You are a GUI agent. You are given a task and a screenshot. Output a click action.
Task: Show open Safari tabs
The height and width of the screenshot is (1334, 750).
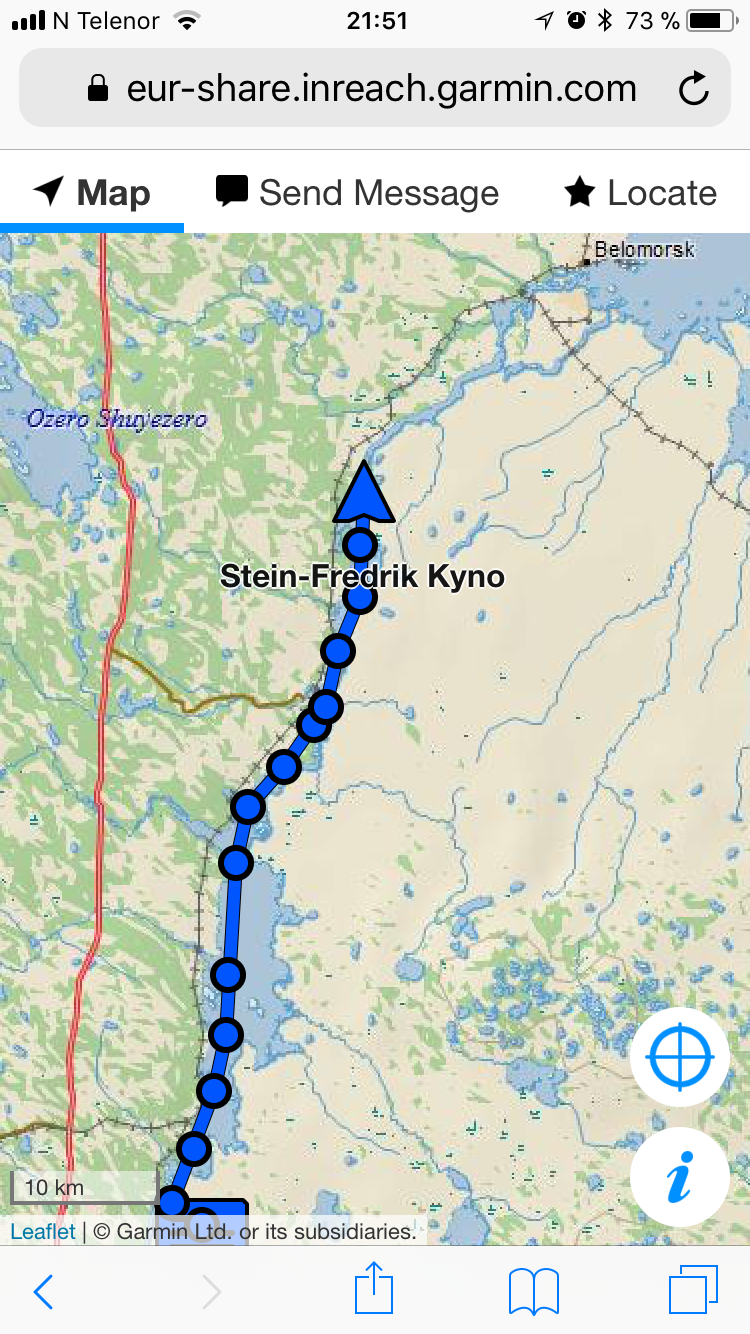693,1291
